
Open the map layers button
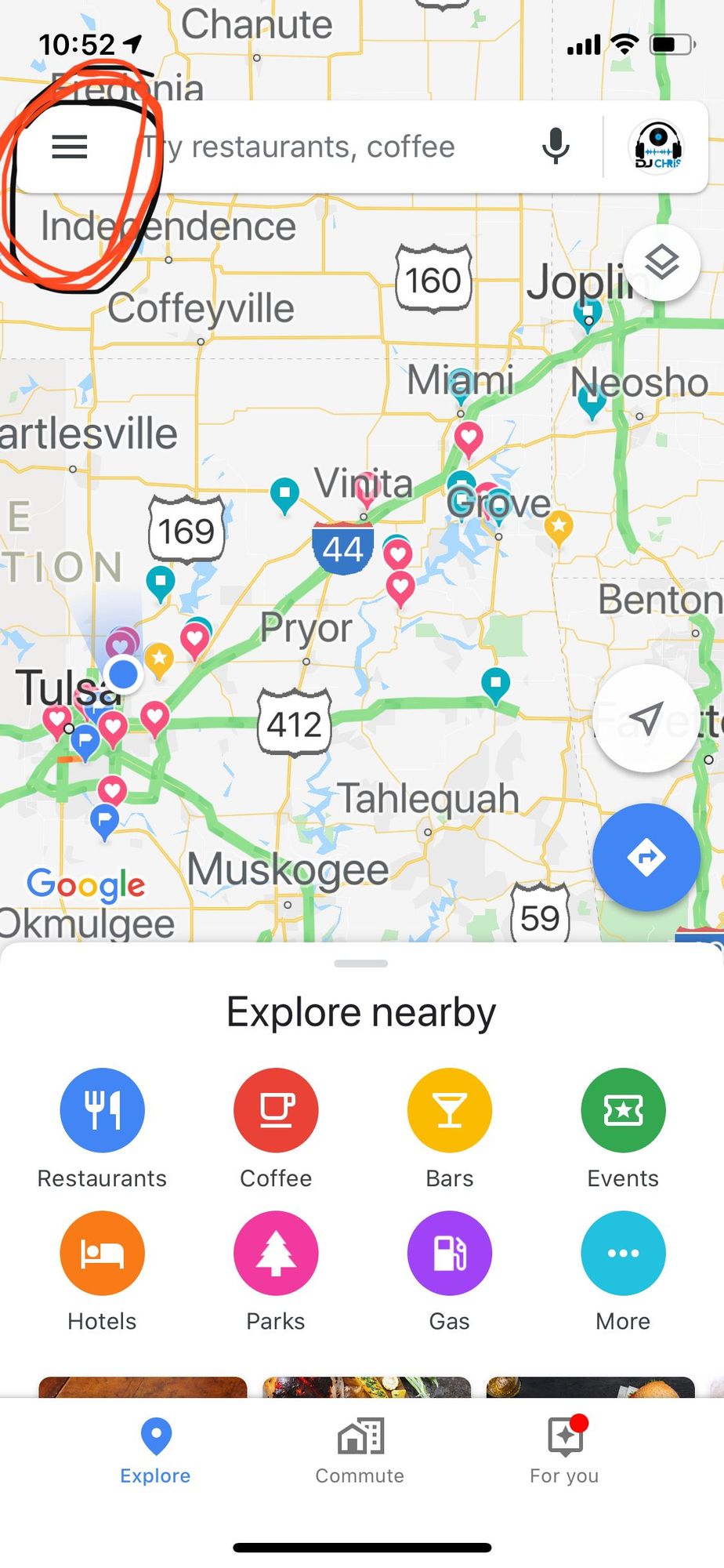661,262
